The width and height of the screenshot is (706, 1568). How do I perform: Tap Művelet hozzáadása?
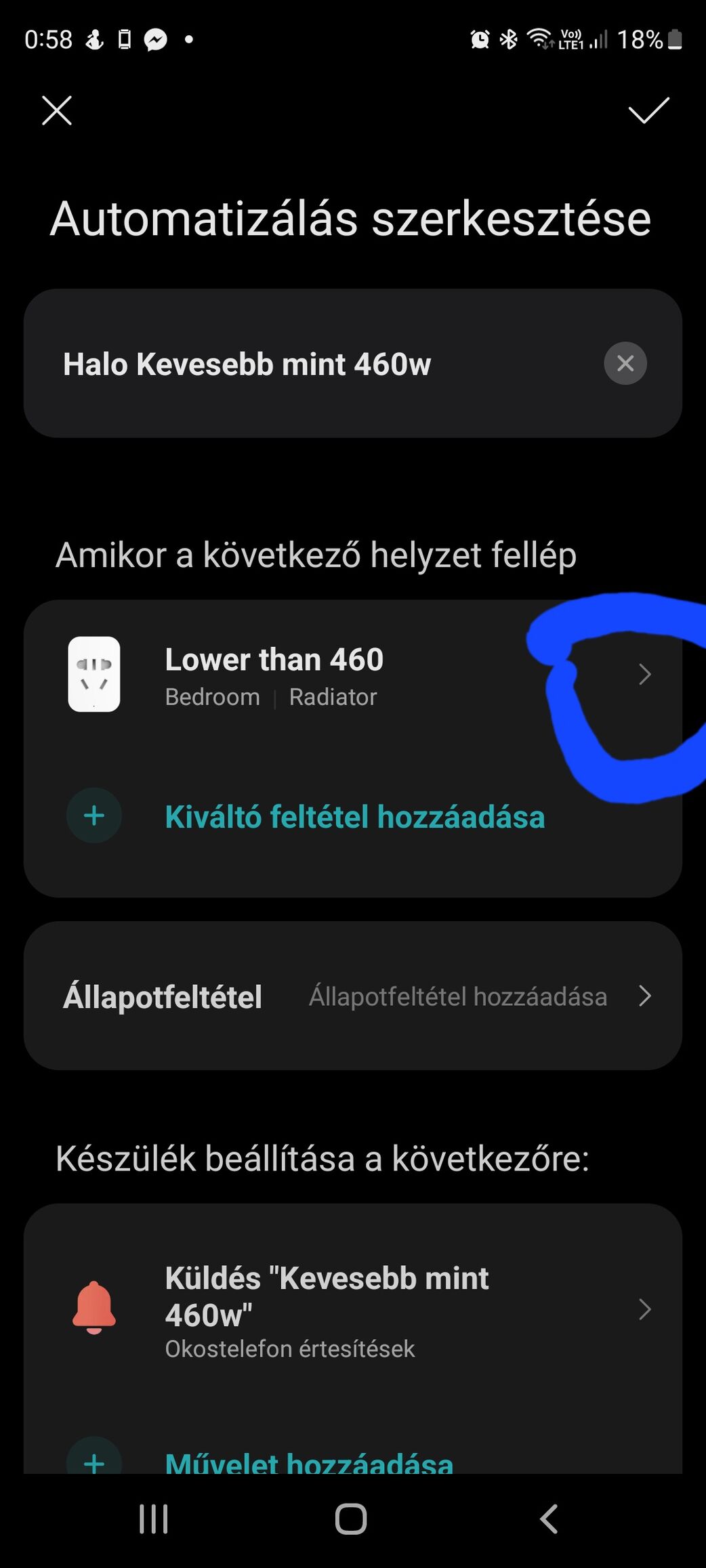click(x=309, y=1462)
